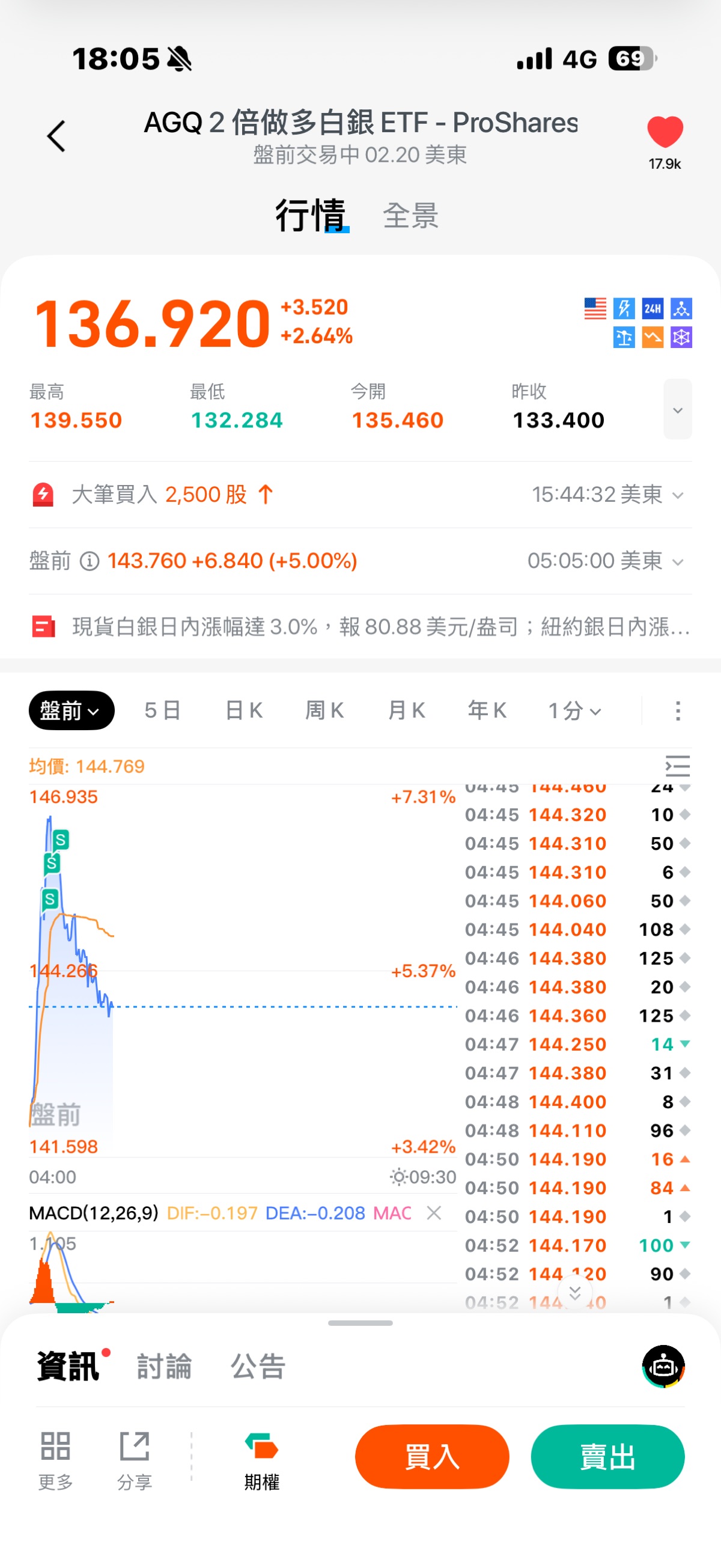Tap the orange 買入 button
721x1568 pixels.
(432, 1457)
